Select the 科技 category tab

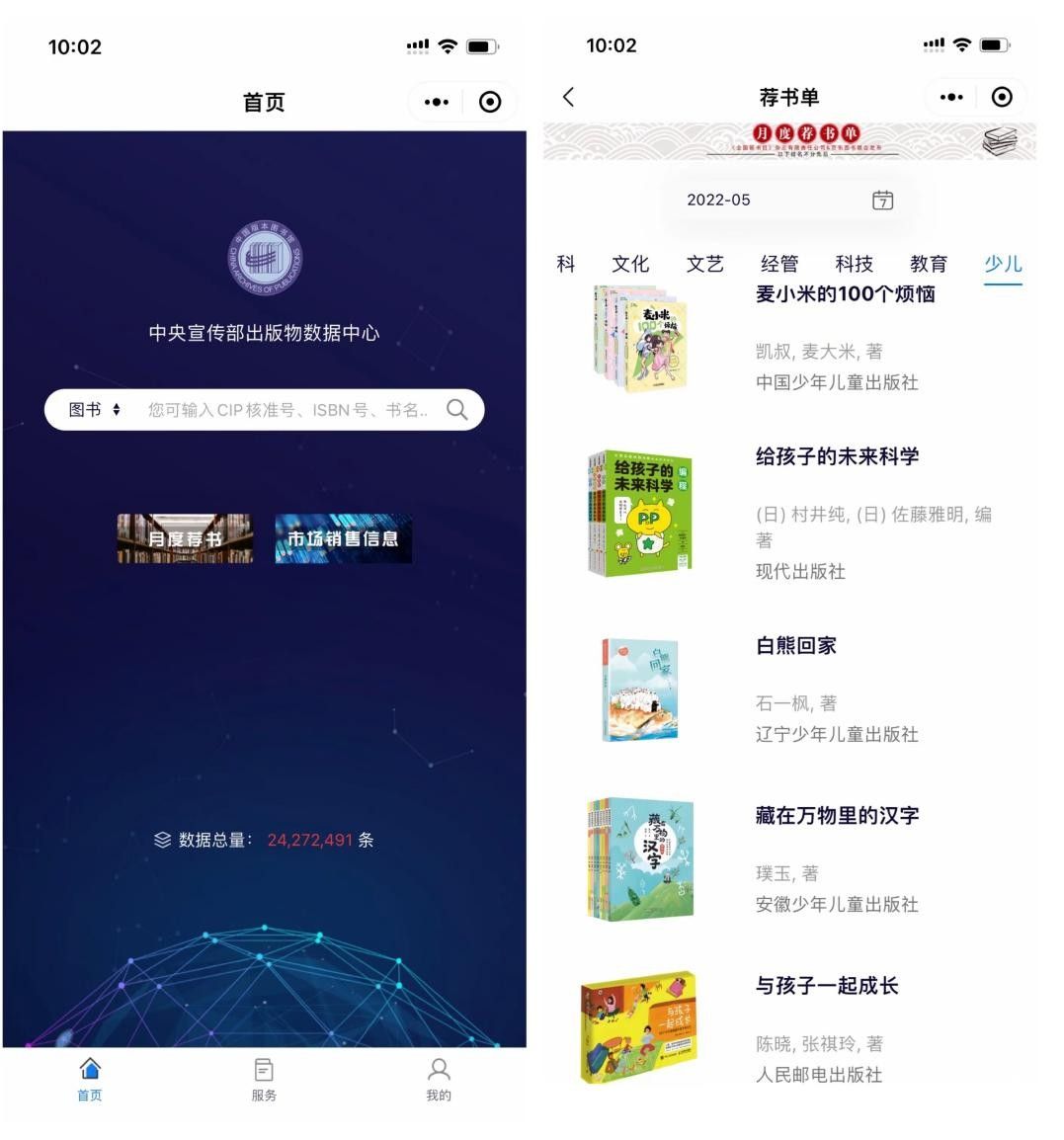tap(854, 264)
